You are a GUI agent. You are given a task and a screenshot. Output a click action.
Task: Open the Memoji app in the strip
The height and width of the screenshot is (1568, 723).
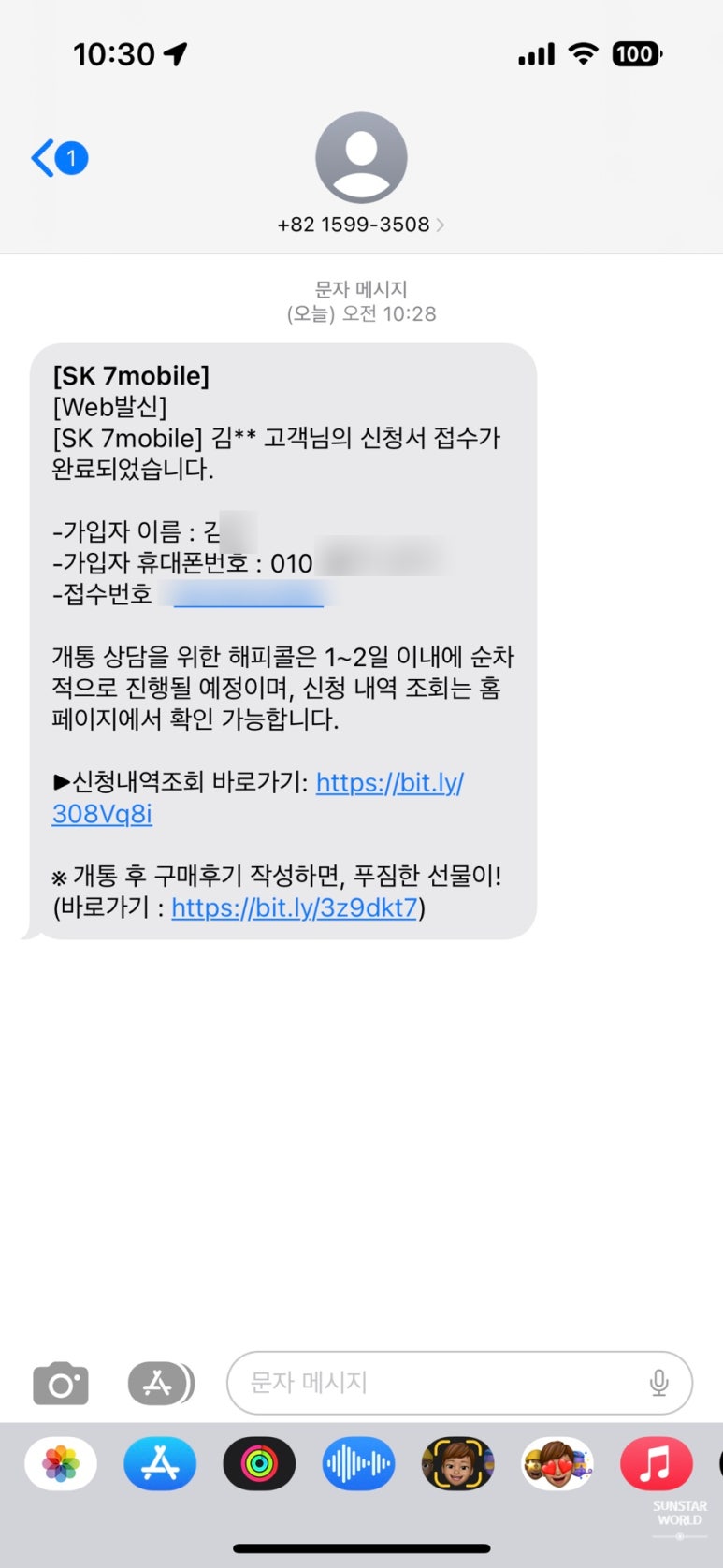click(x=457, y=1463)
